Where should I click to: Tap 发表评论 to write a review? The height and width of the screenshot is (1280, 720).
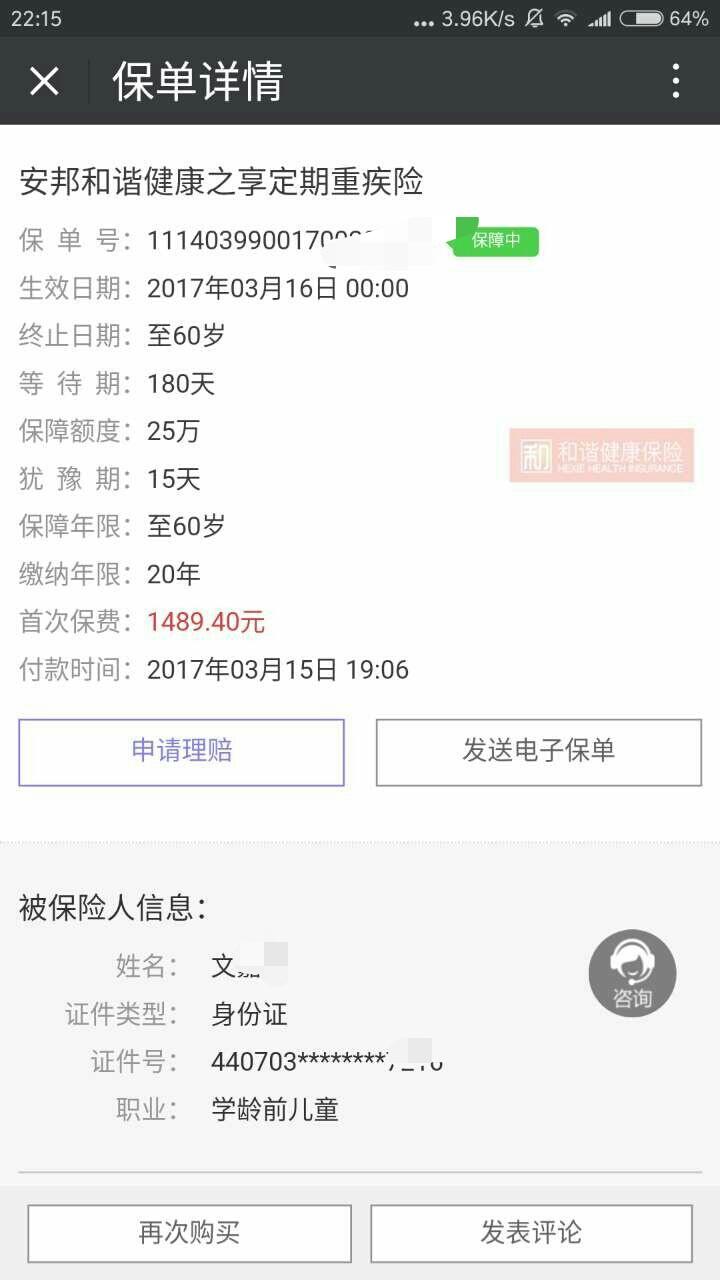(531, 1233)
